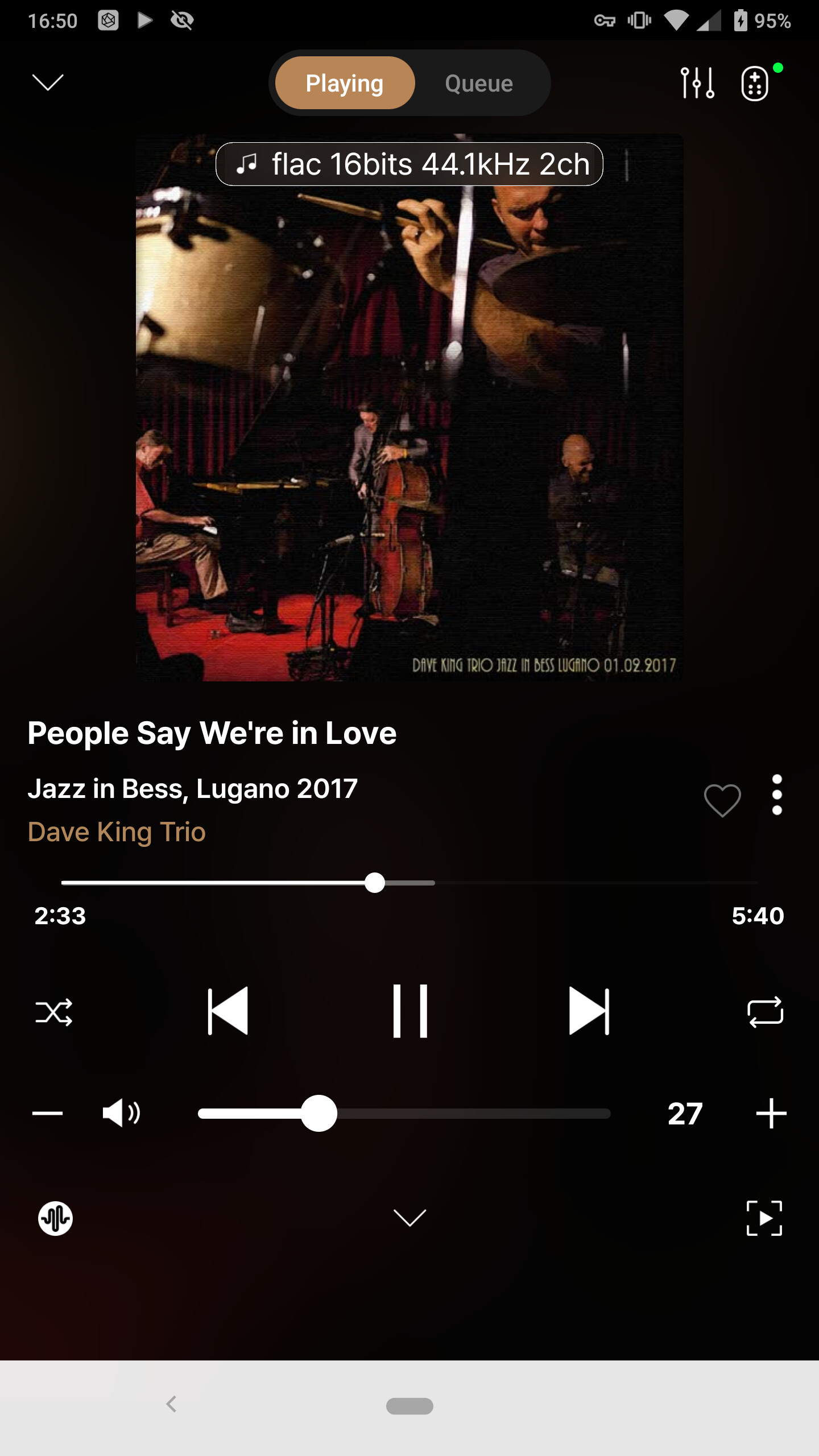Toggle shuffle mode
Image resolution: width=819 pixels, height=1456 pixels.
(x=54, y=1012)
